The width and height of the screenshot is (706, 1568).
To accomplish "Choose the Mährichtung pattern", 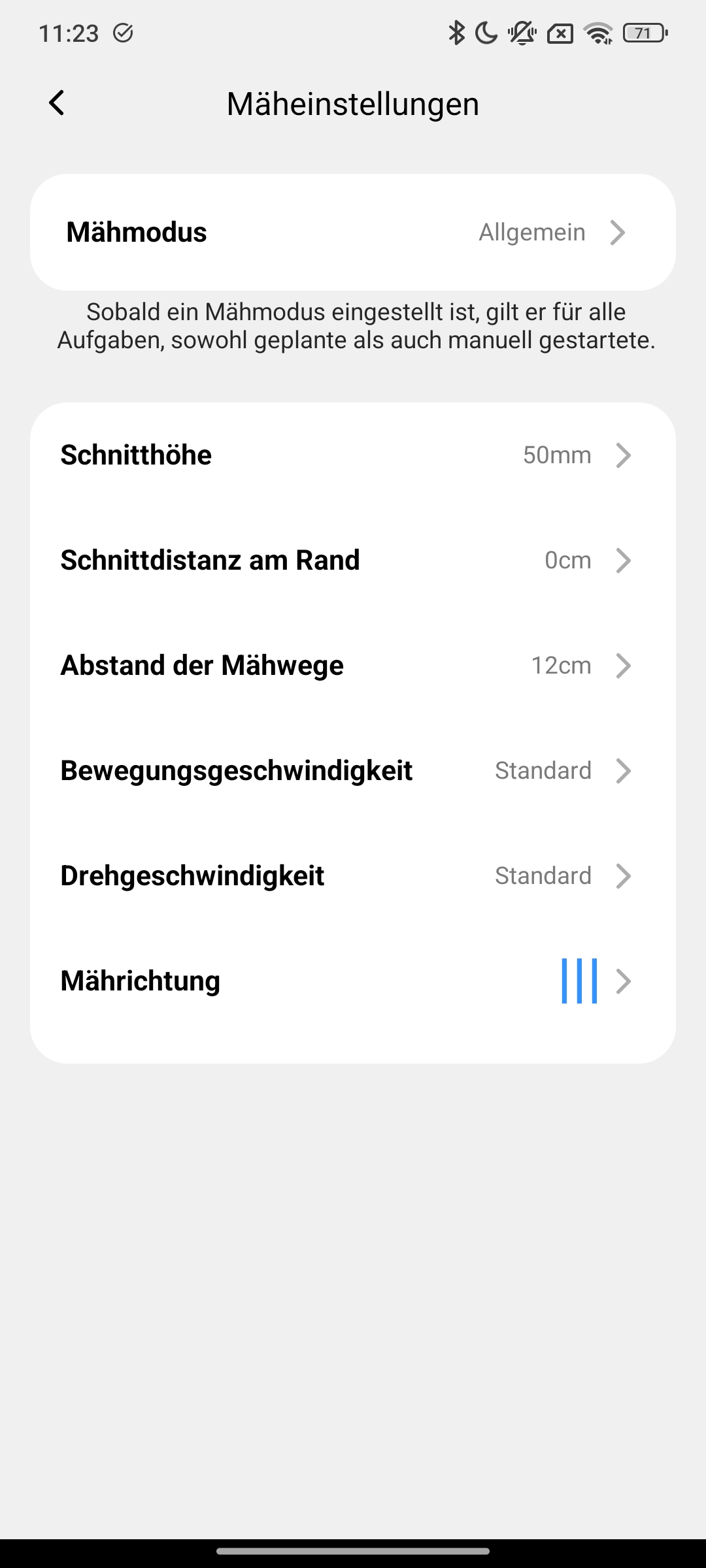I will click(x=353, y=981).
